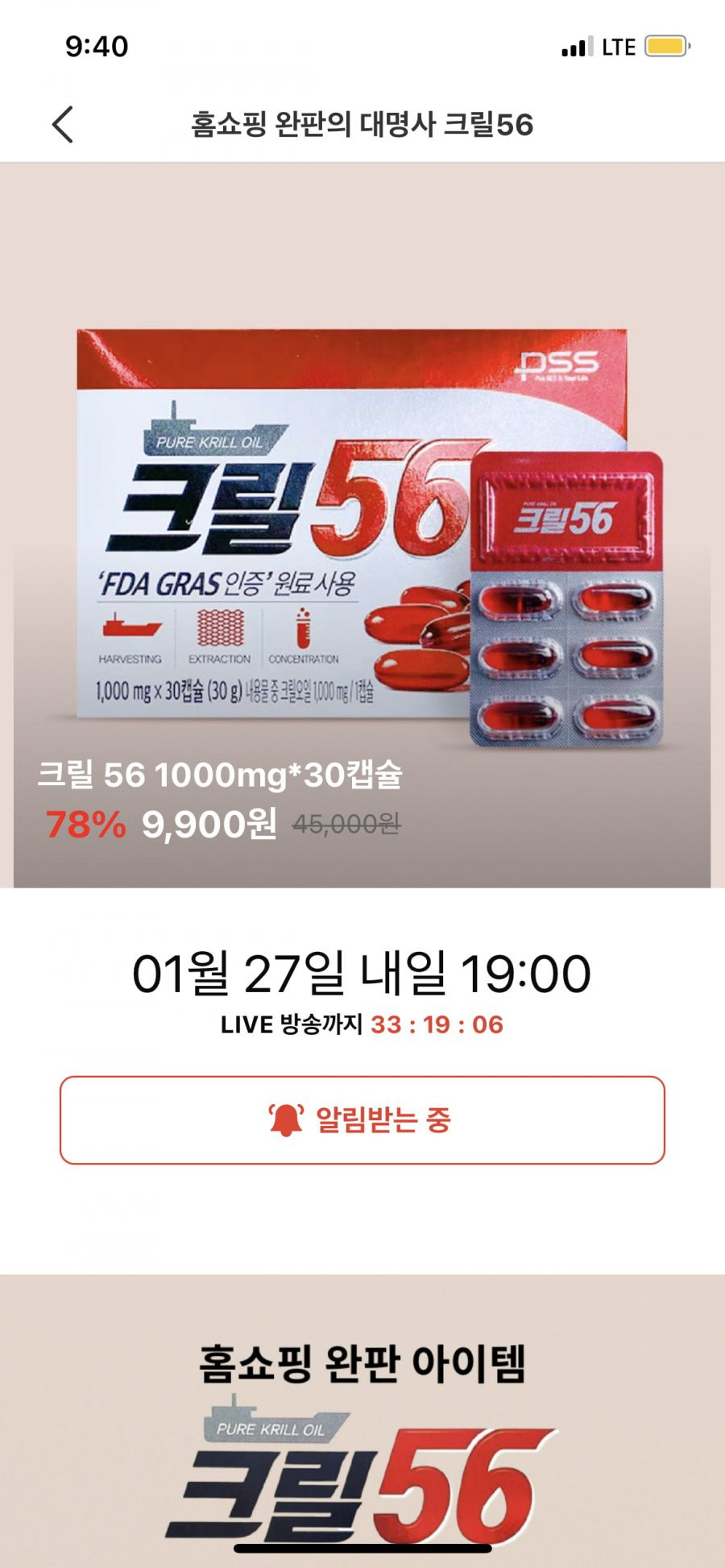This screenshot has height=1568, width=725.
Task: Go back using the header arrow
Action: [63, 125]
